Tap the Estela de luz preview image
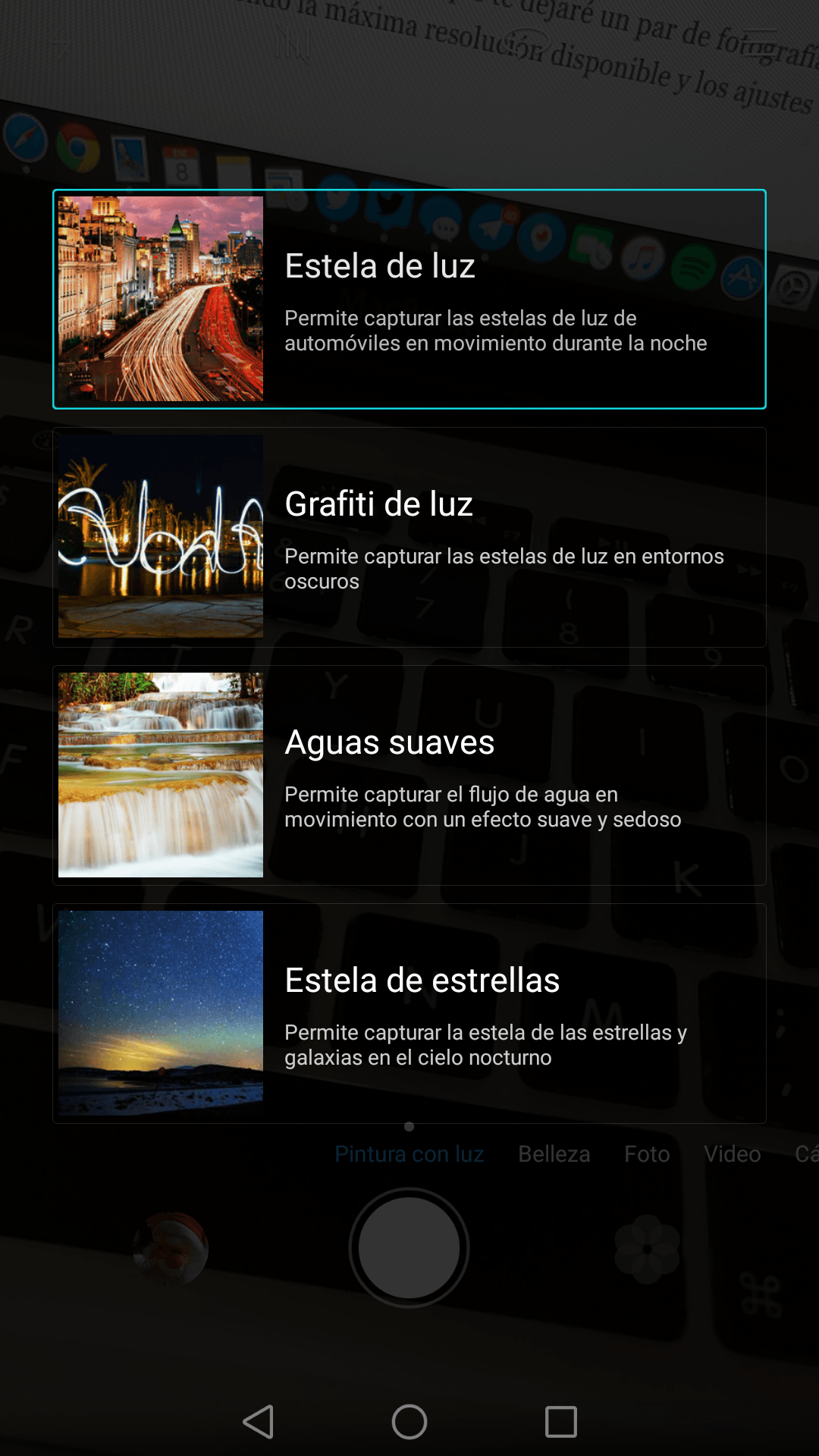Image resolution: width=819 pixels, height=1456 pixels. click(160, 297)
